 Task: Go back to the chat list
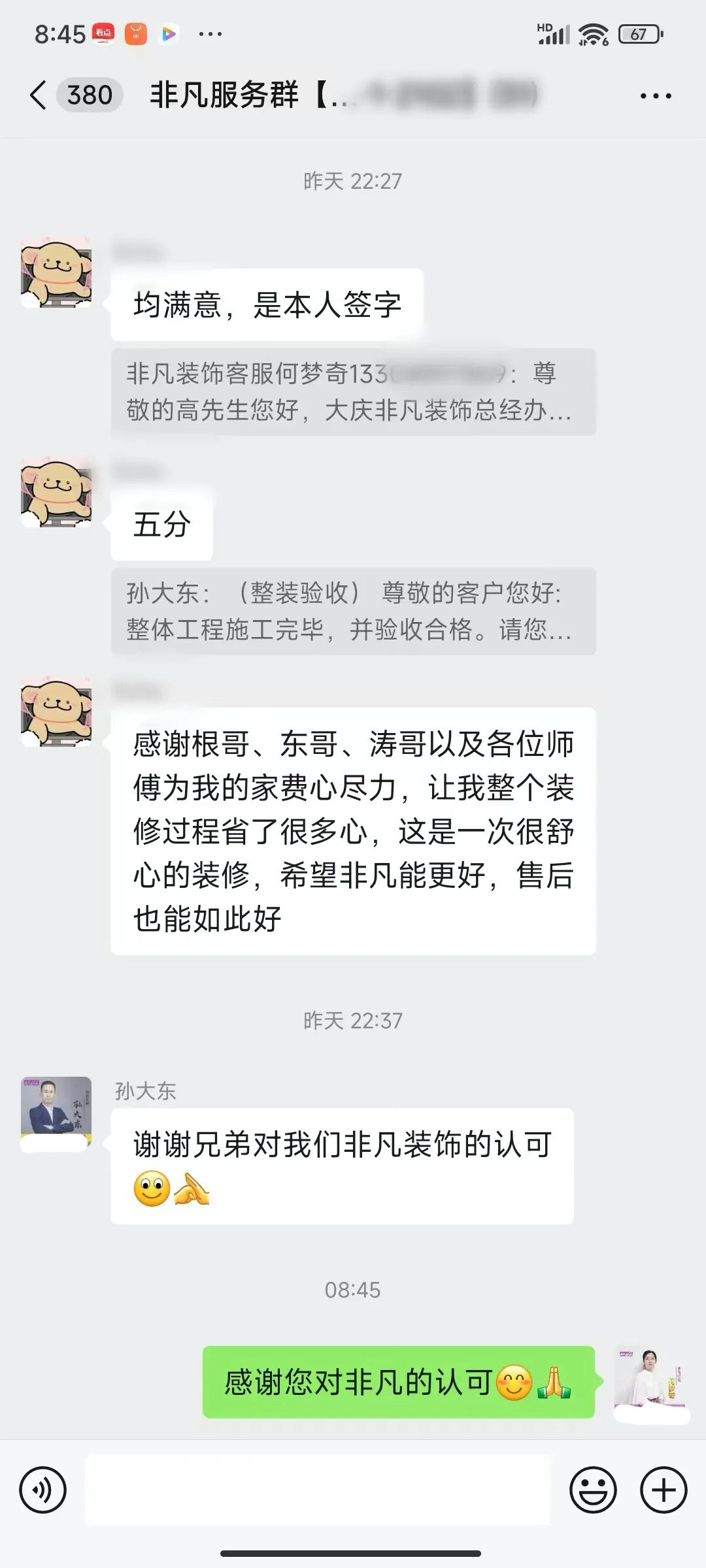[x=39, y=95]
